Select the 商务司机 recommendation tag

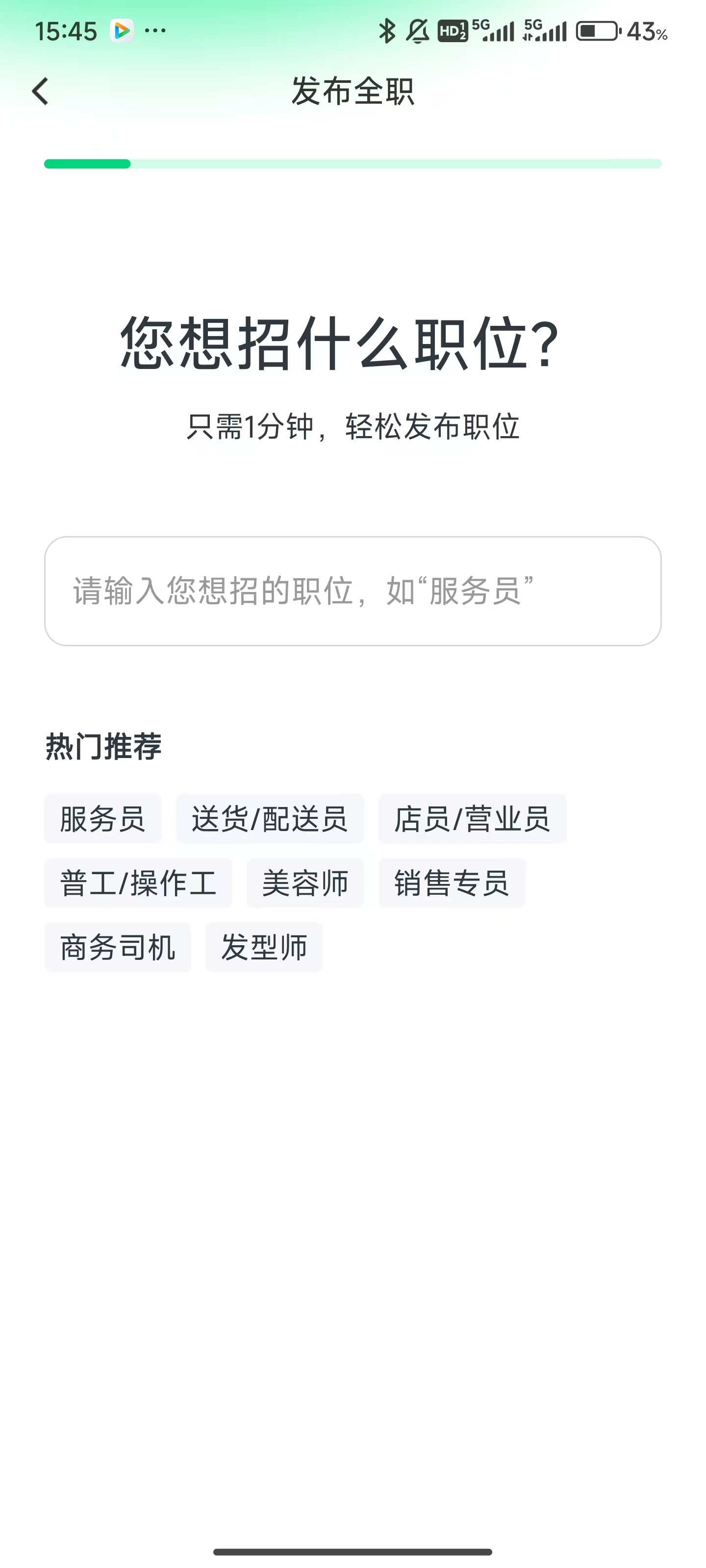118,947
